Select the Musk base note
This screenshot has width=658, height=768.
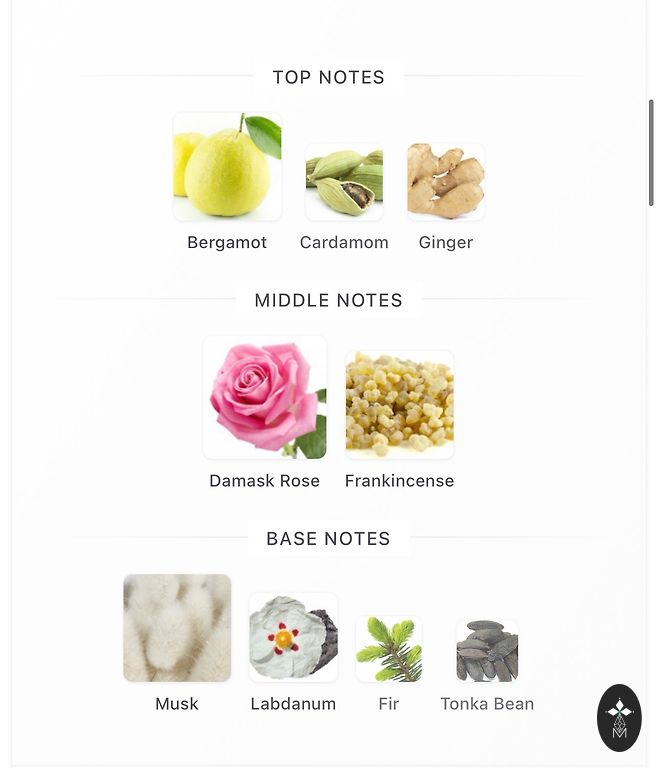(177, 628)
